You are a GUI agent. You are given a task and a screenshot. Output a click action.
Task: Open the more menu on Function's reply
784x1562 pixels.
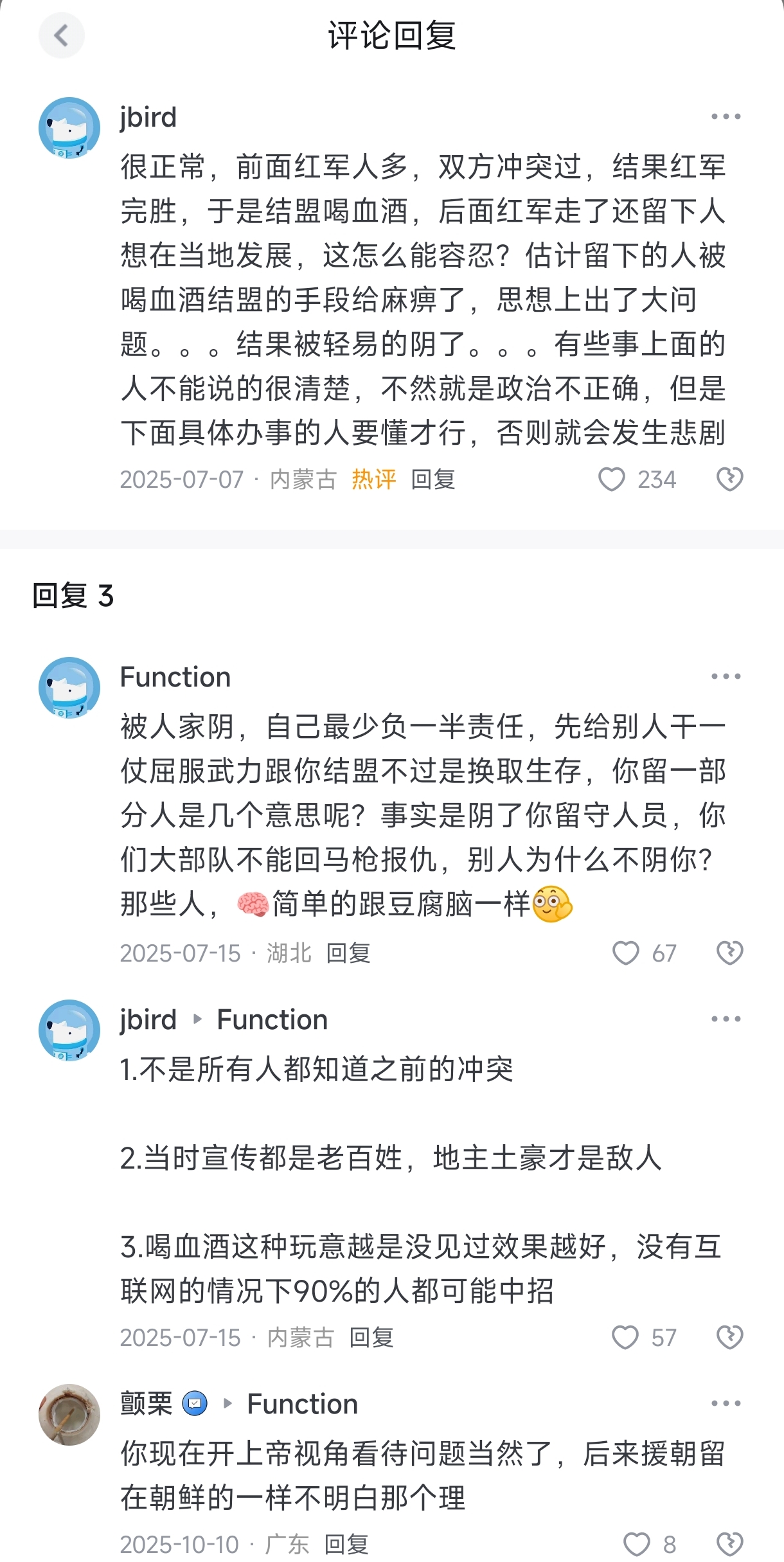(x=726, y=677)
